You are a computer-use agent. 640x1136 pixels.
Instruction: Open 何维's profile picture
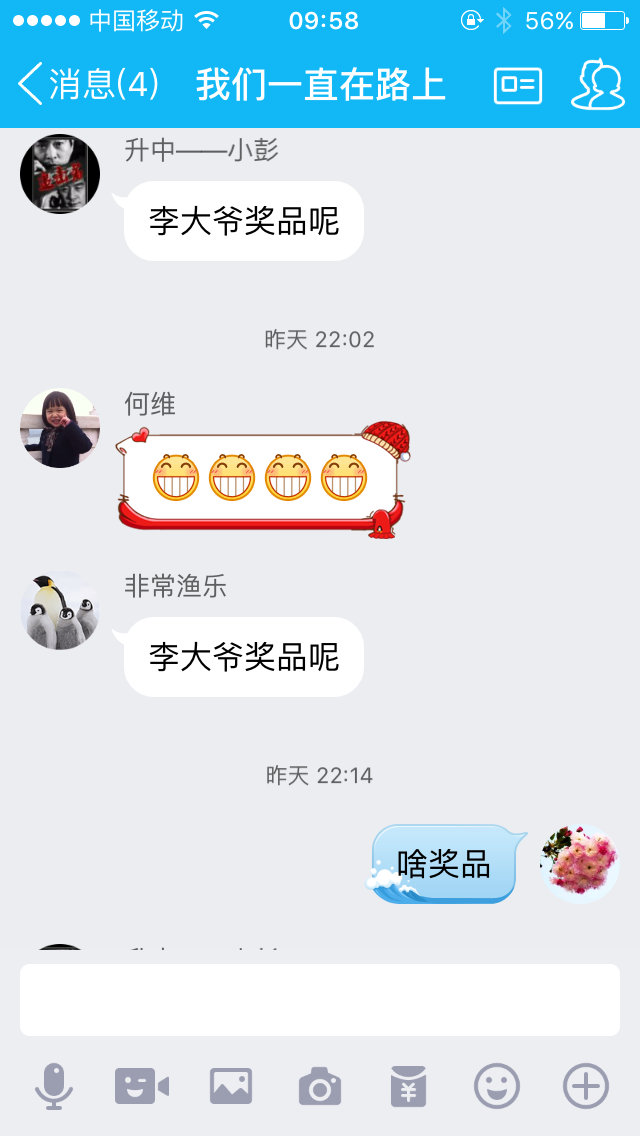(x=60, y=428)
